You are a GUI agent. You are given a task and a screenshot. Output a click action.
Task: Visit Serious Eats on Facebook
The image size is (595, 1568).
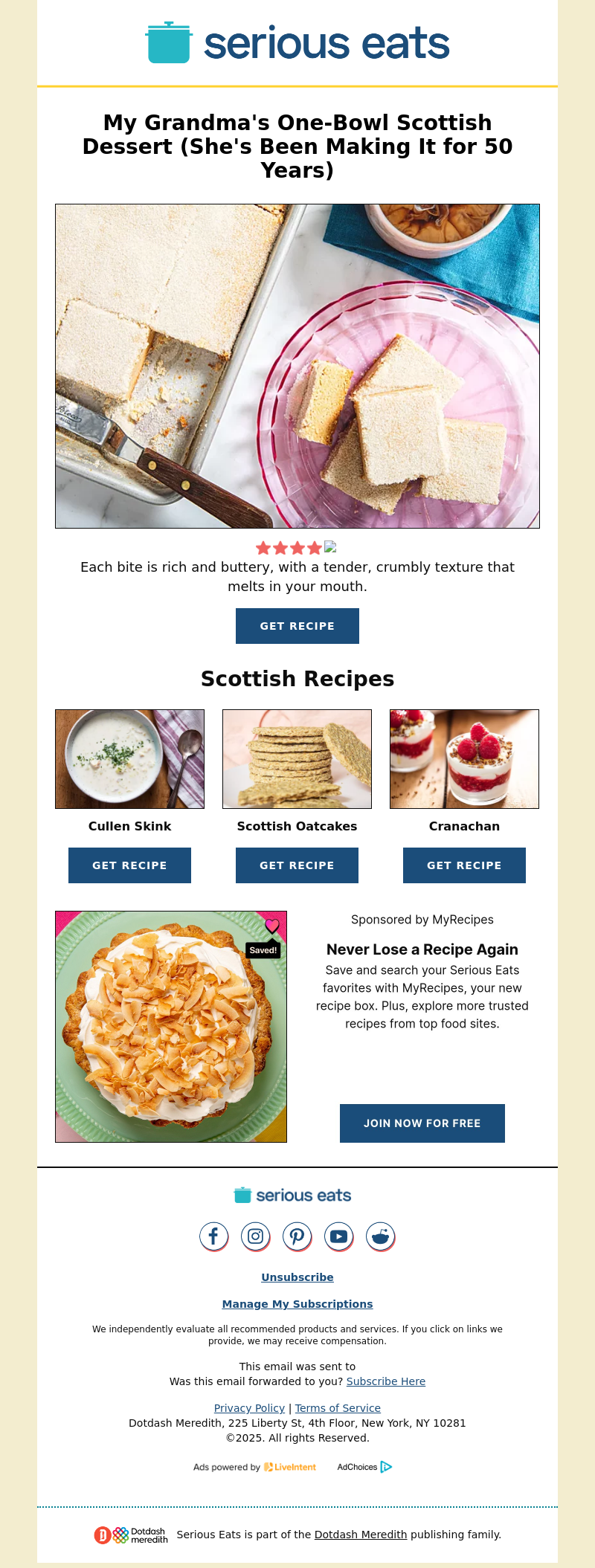(x=213, y=1236)
